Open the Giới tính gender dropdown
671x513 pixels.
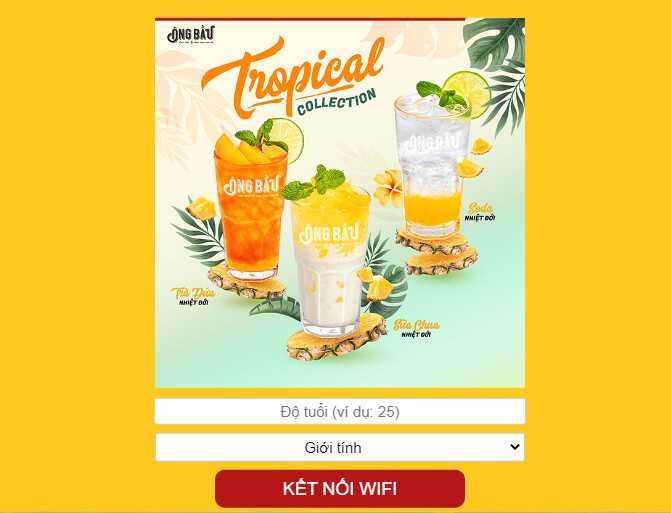340,447
